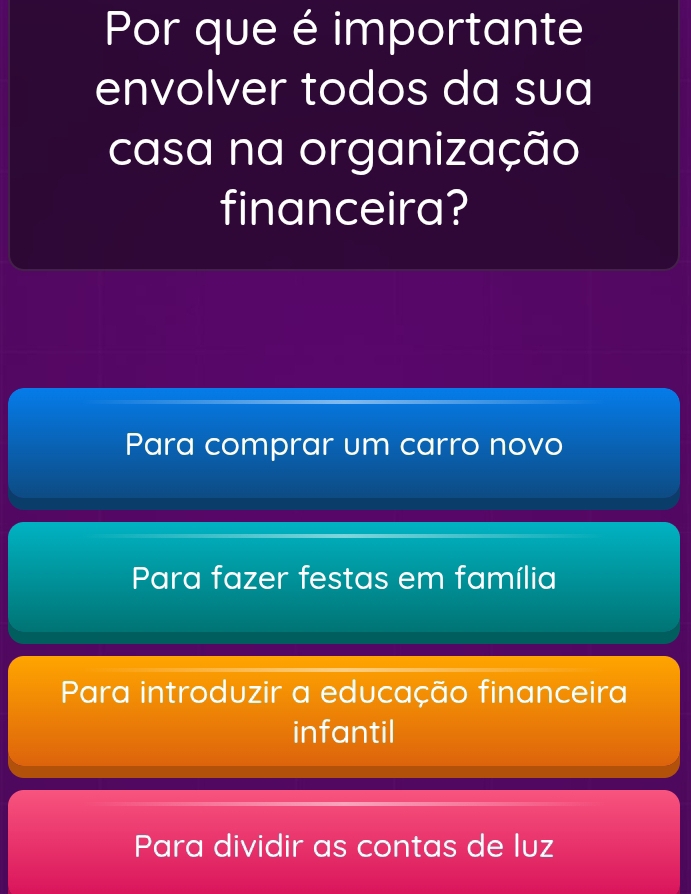Pick 'Para introduzir a educação financeira infantil'
This screenshot has width=691, height=894.
[345, 711]
